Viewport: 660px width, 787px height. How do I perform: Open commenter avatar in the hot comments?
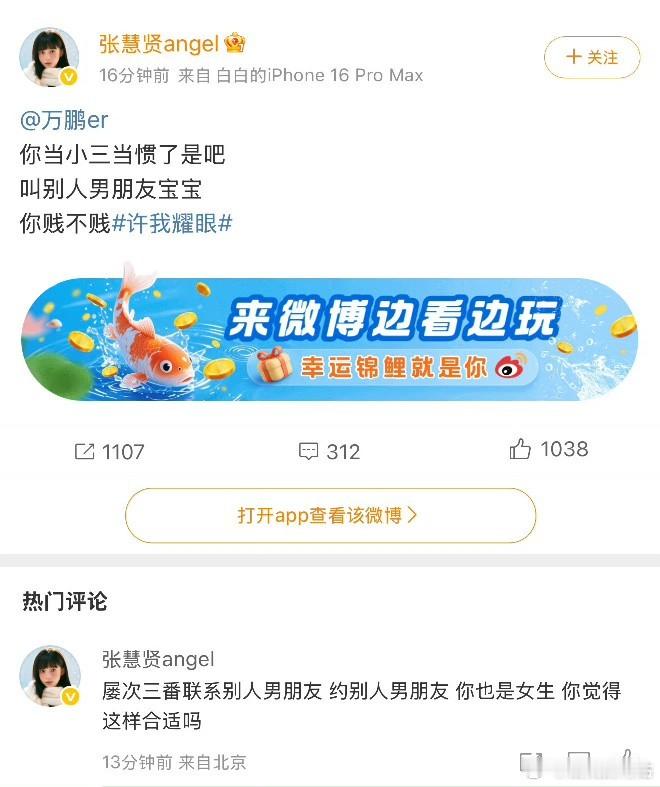pos(49,676)
